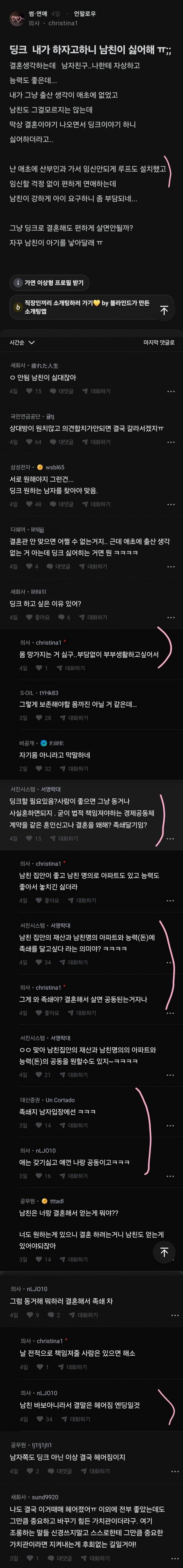Screen dimensions: 183x1568
Task: Like the comment by 疲れた人生
Action: pyautogui.click(x=33, y=391)
